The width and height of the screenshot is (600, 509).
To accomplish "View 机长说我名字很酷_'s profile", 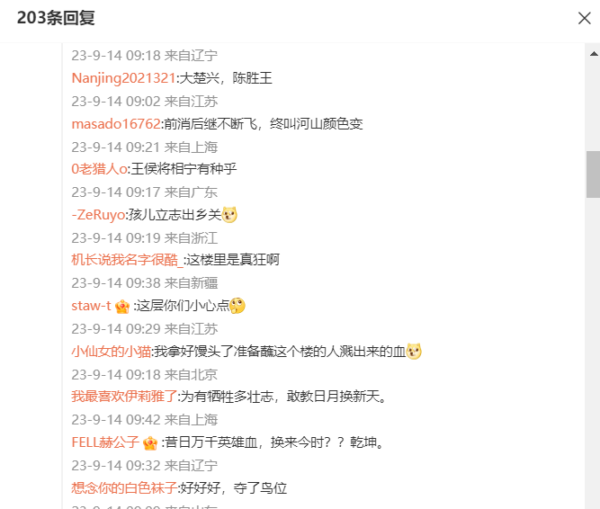I will point(128,259).
